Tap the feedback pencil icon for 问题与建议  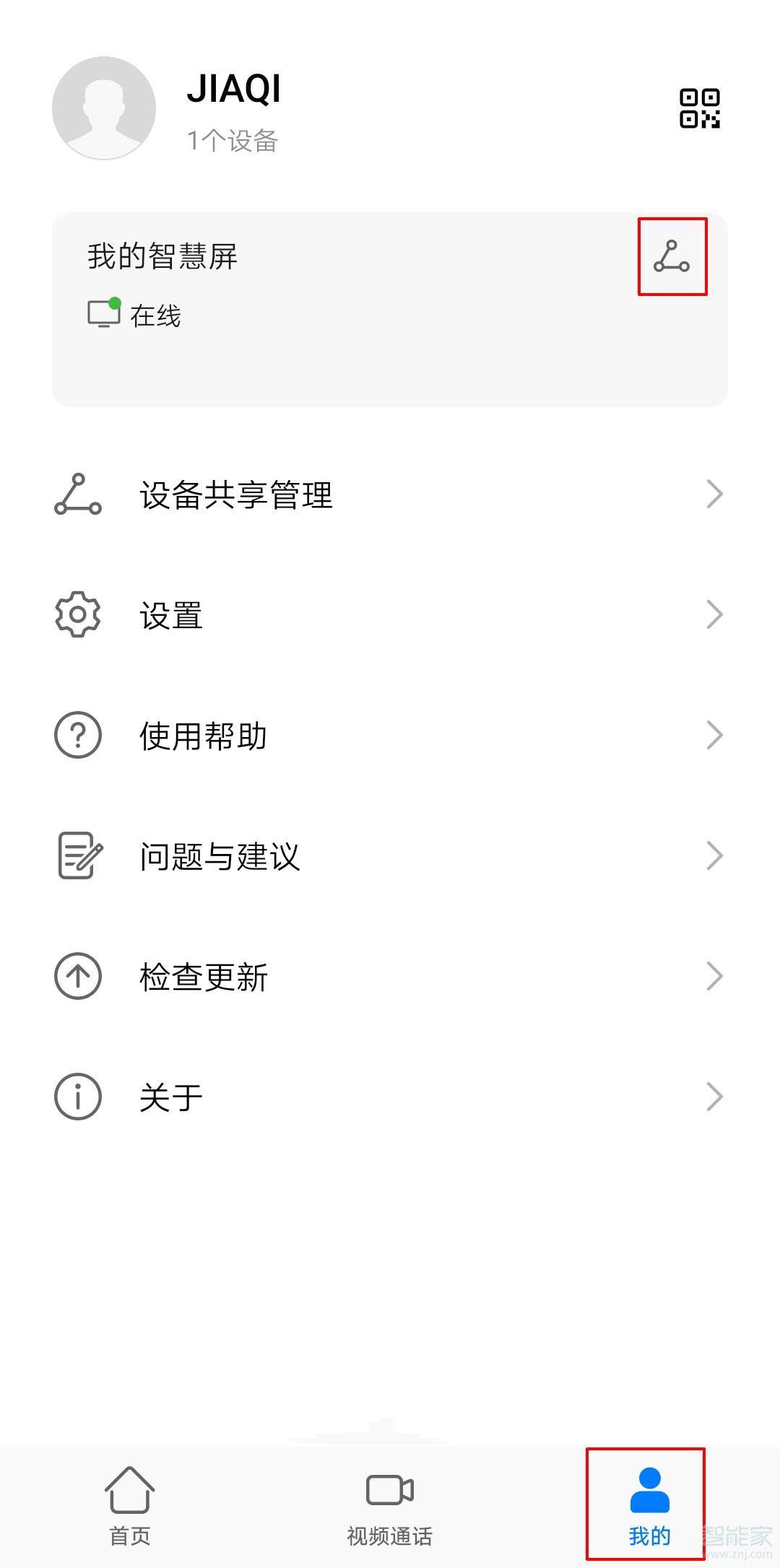pos(77,855)
